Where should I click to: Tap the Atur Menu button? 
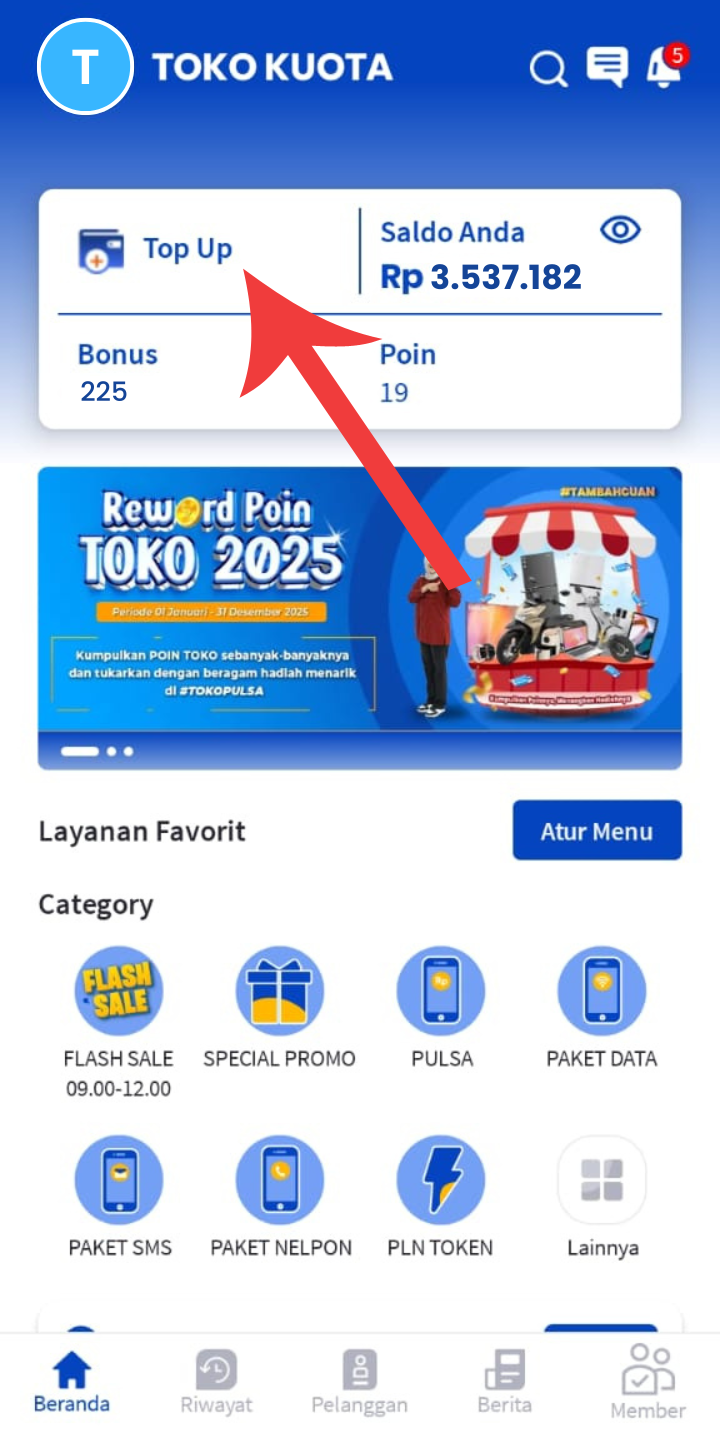pos(597,831)
